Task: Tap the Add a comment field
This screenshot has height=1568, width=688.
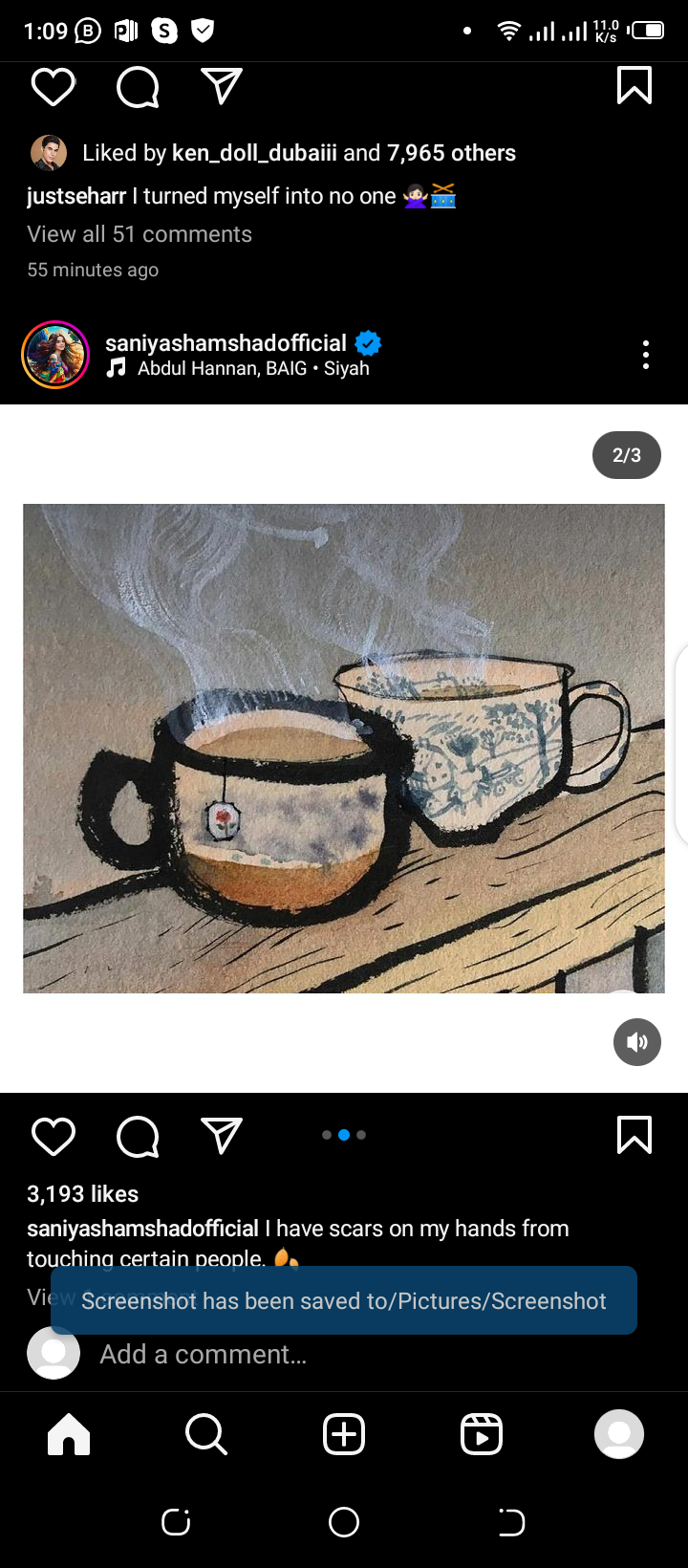Action: pyautogui.click(x=203, y=1355)
